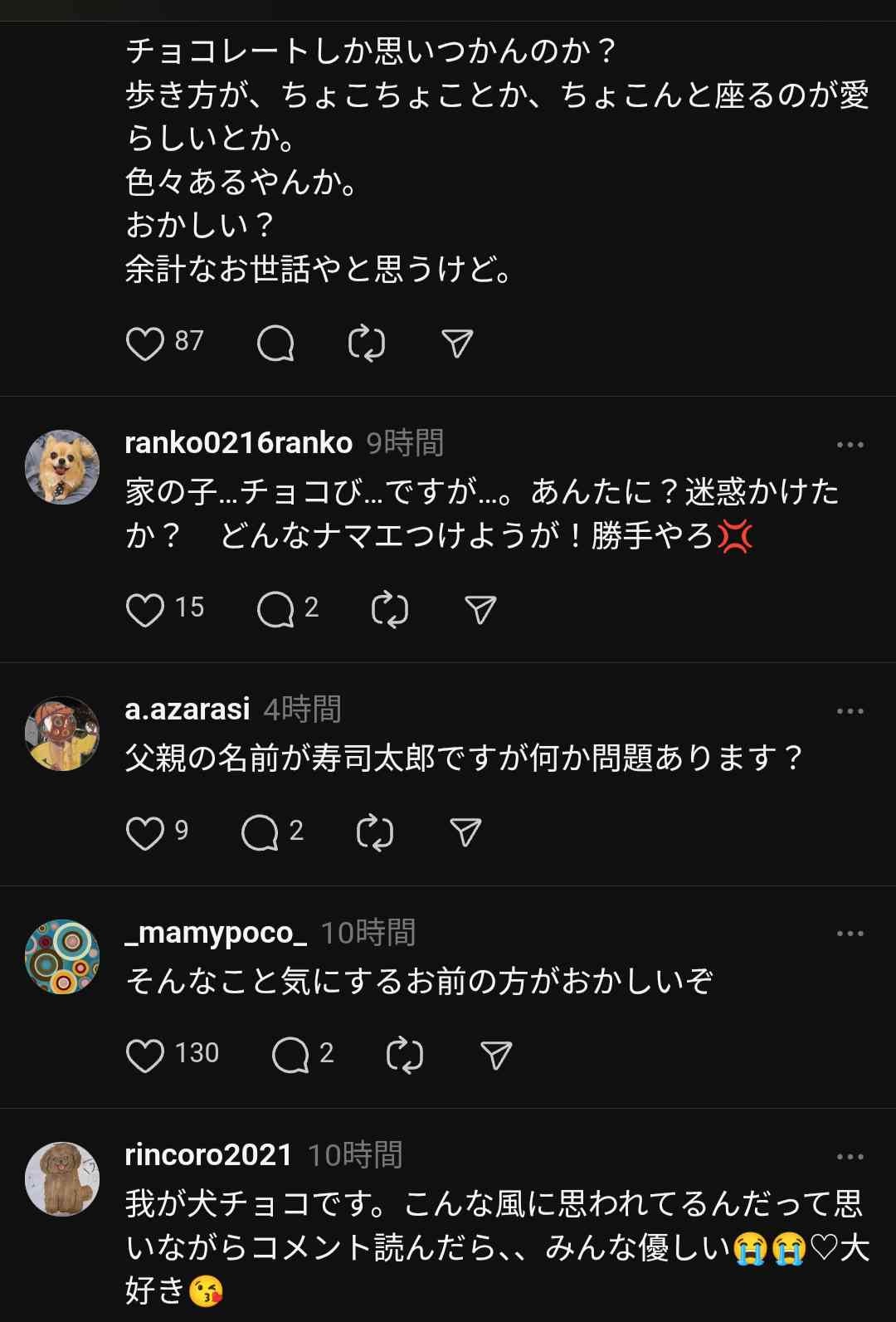896x1322 pixels.
Task: Like _mamypoco_'s reply with 130 likes
Action: [144, 1055]
